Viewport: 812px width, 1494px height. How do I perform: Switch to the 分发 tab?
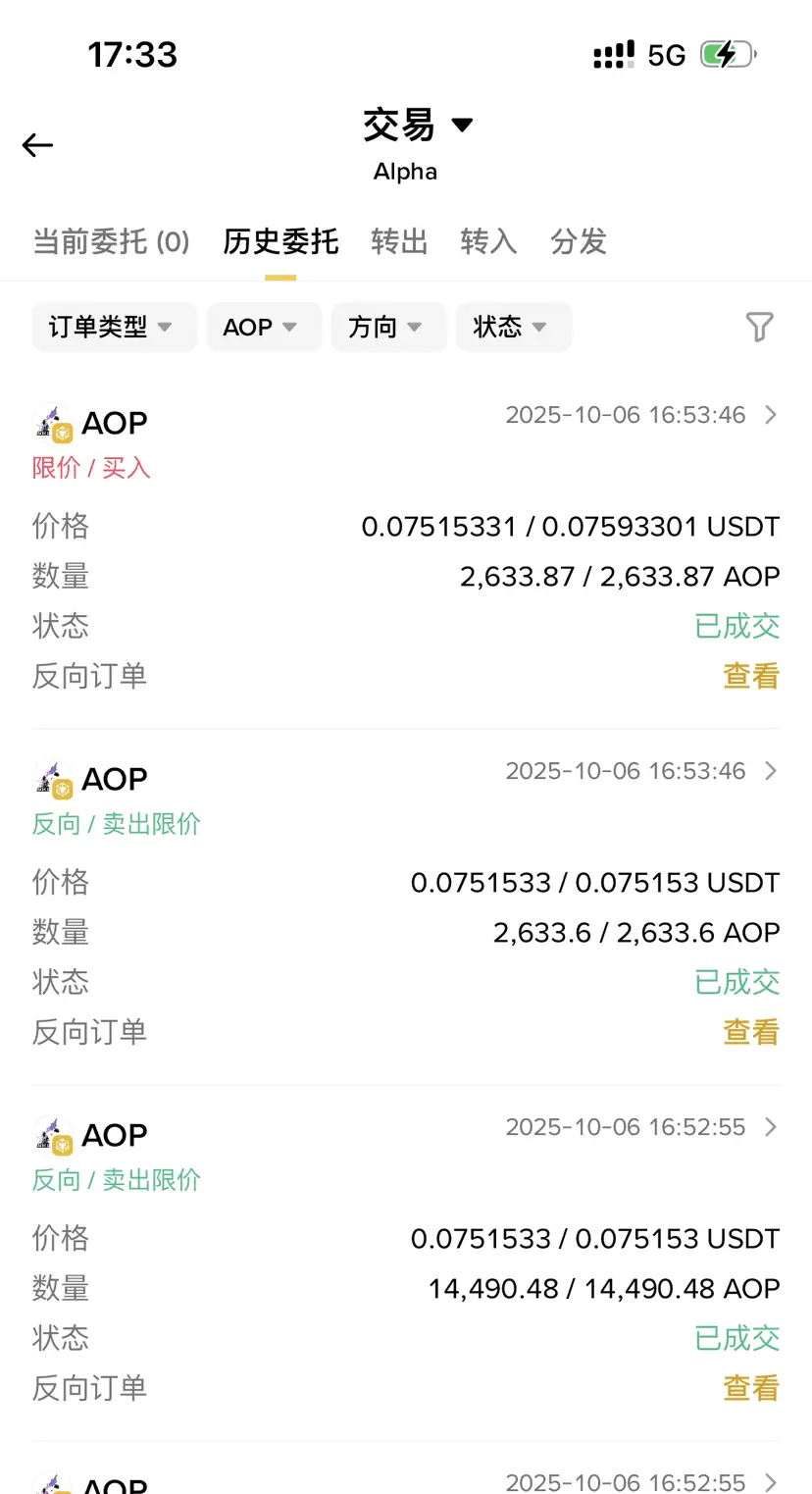pos(579,241)
